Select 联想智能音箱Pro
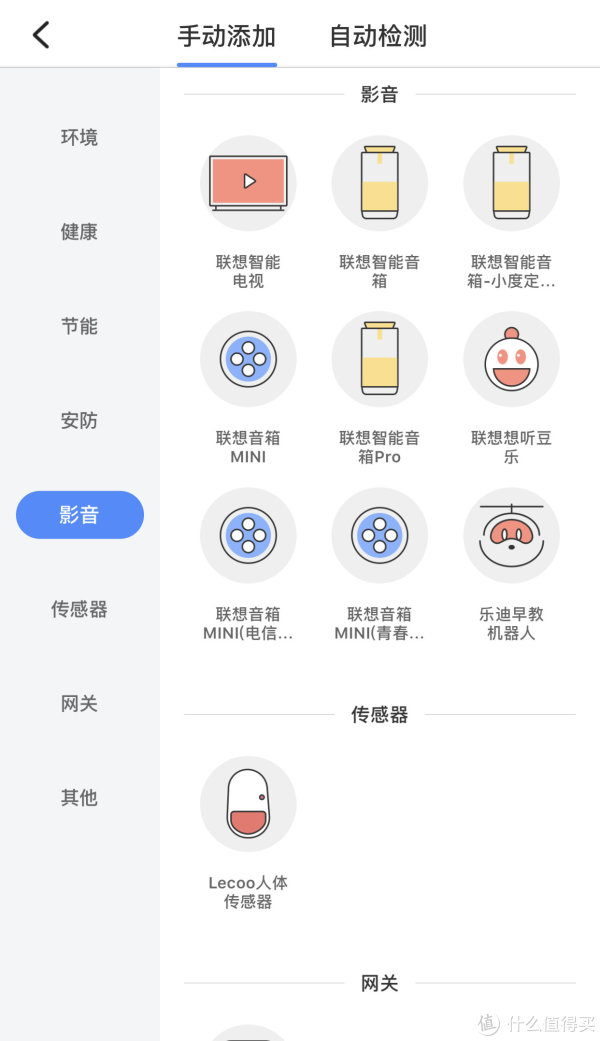600x1041 pixels. 380,389
